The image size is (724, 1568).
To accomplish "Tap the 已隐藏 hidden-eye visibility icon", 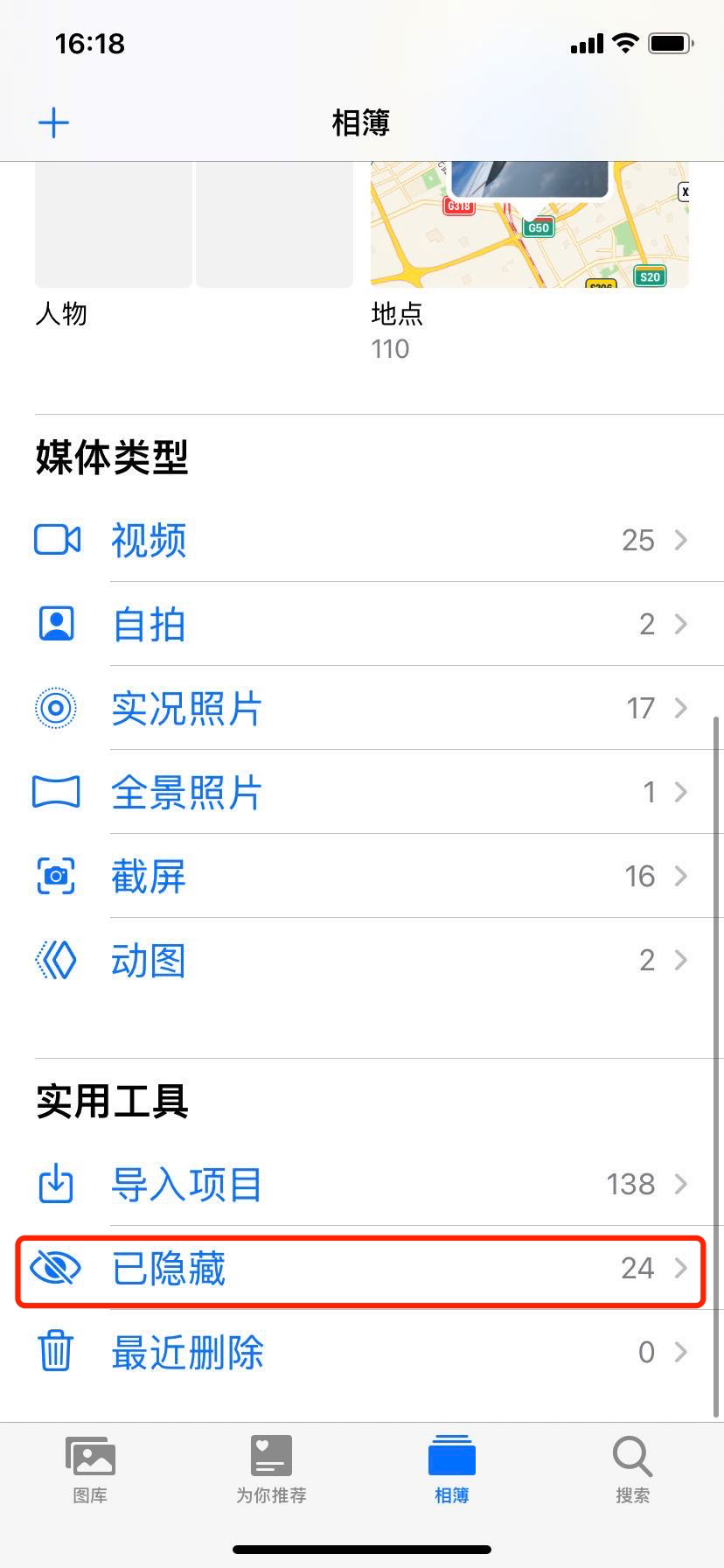I will (x=56, y=1268).
